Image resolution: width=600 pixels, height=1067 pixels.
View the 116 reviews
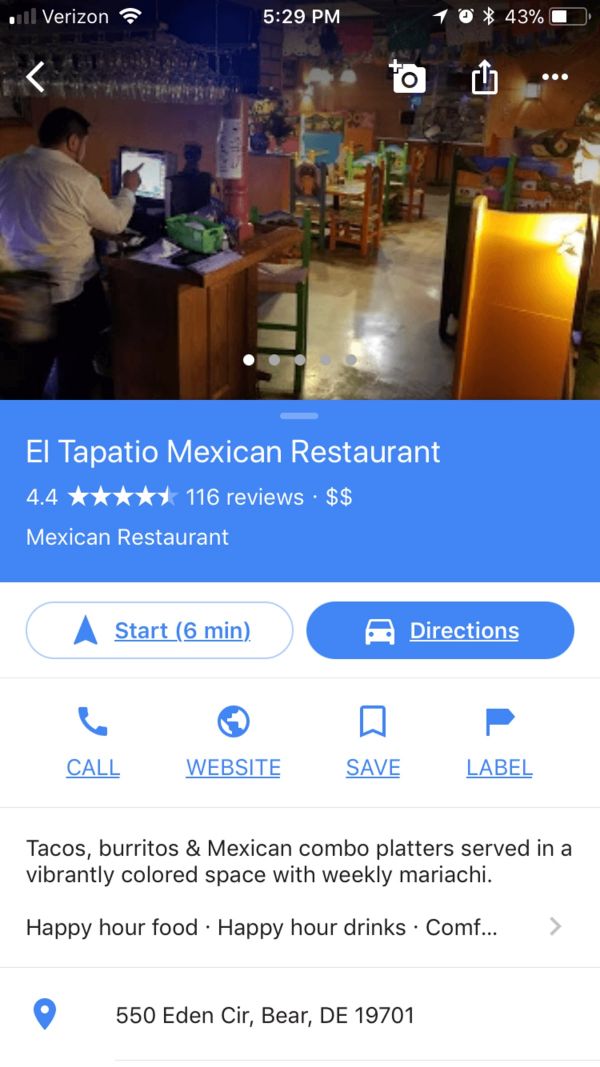(244, 497)
